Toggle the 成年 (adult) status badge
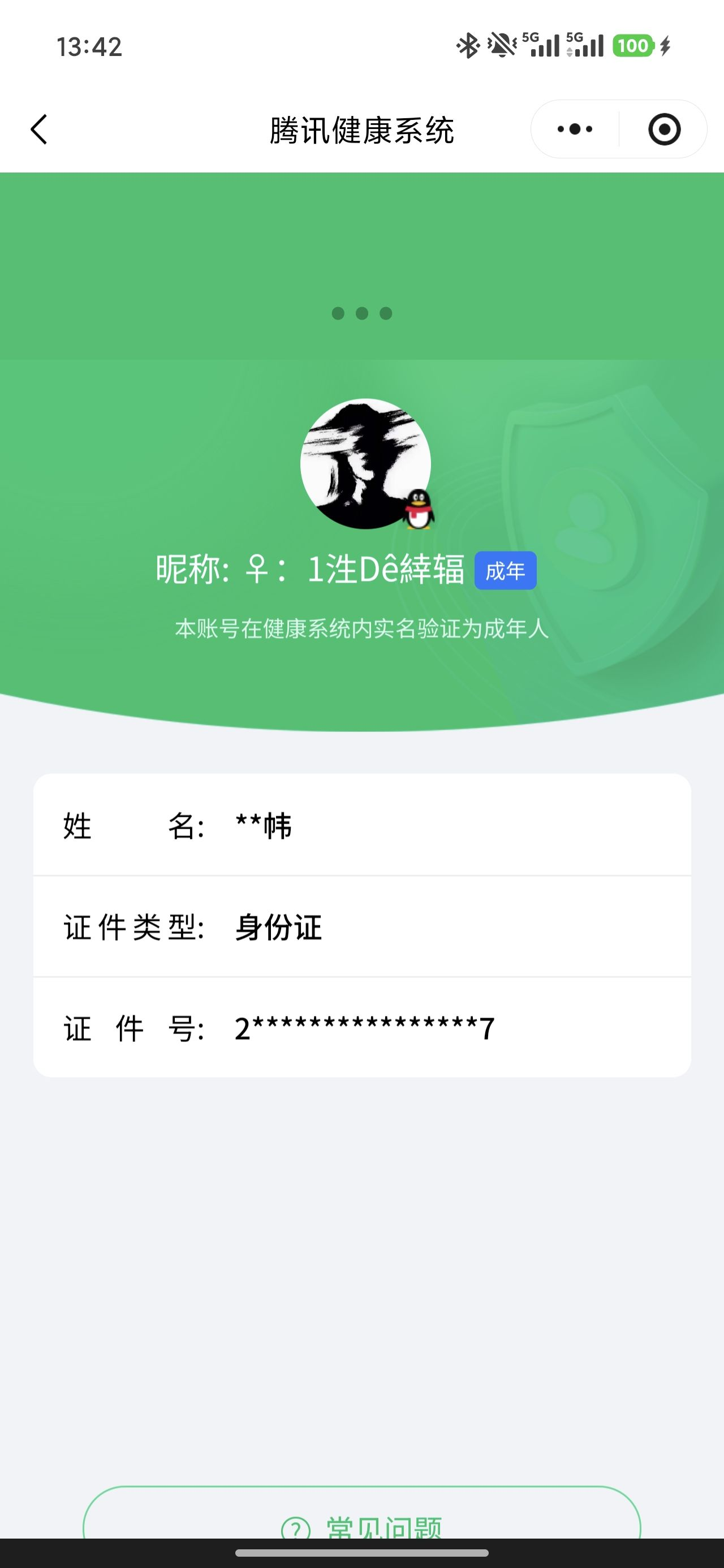 (x=507, y=570)
